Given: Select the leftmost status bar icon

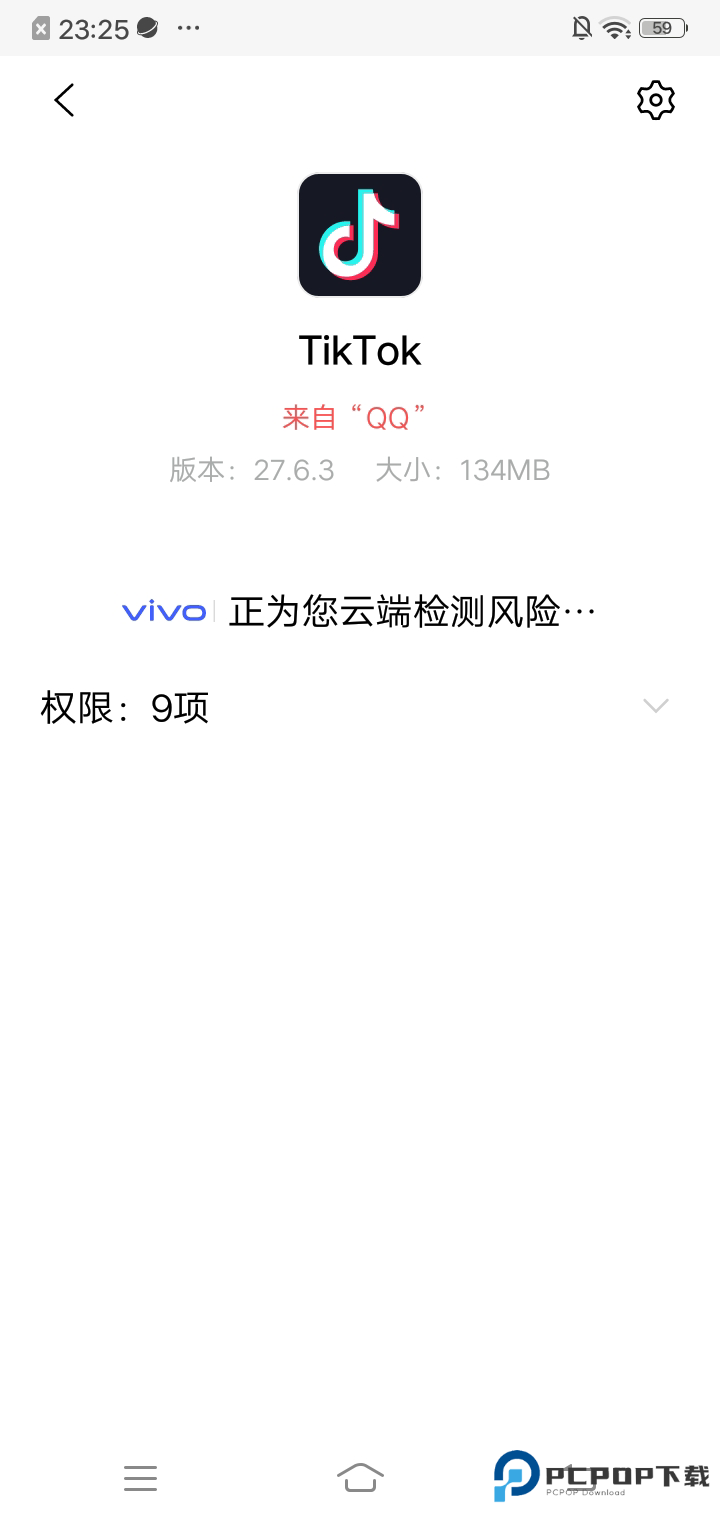Looking at the screenshot, I should 40,28.
